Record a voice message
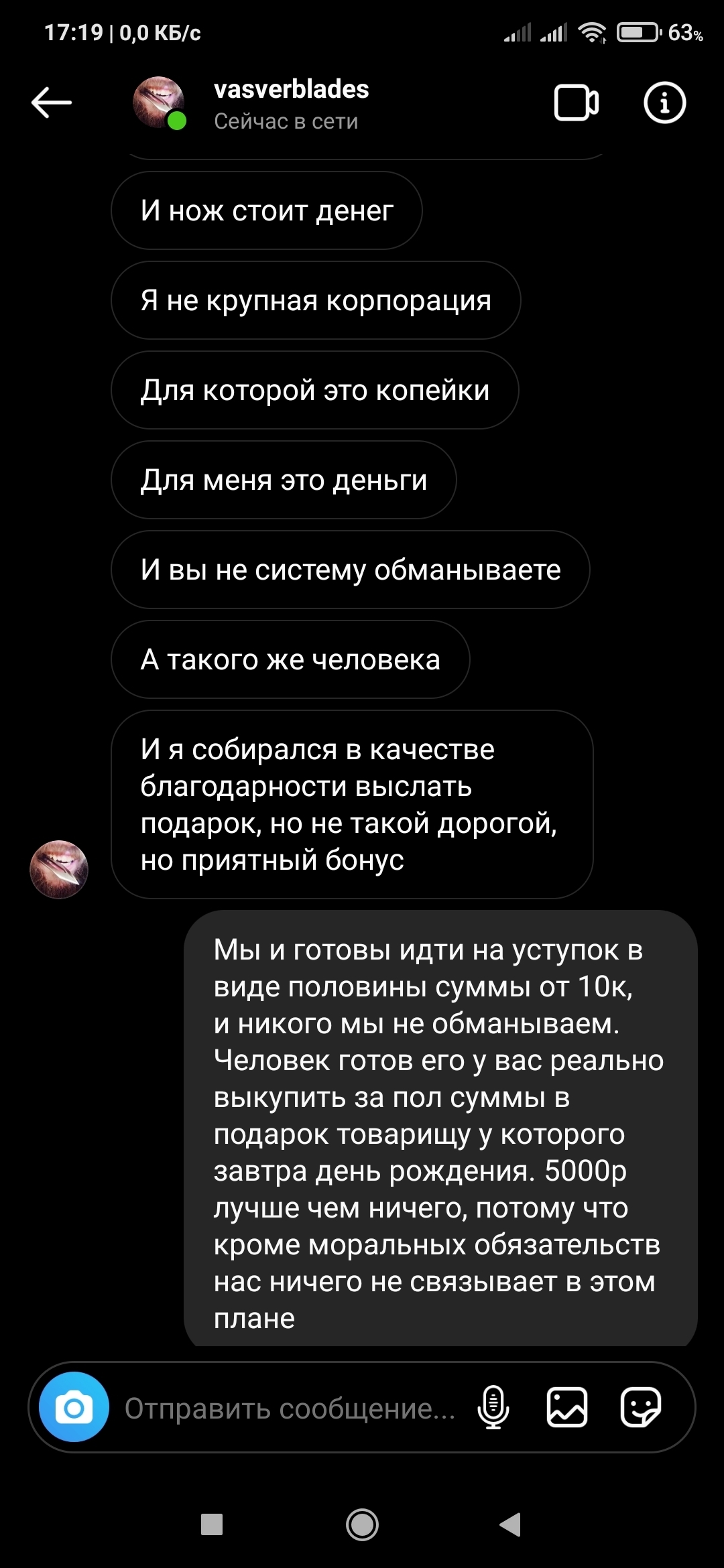Viewport: 724px width, 1568px height. coord(493,1407)
